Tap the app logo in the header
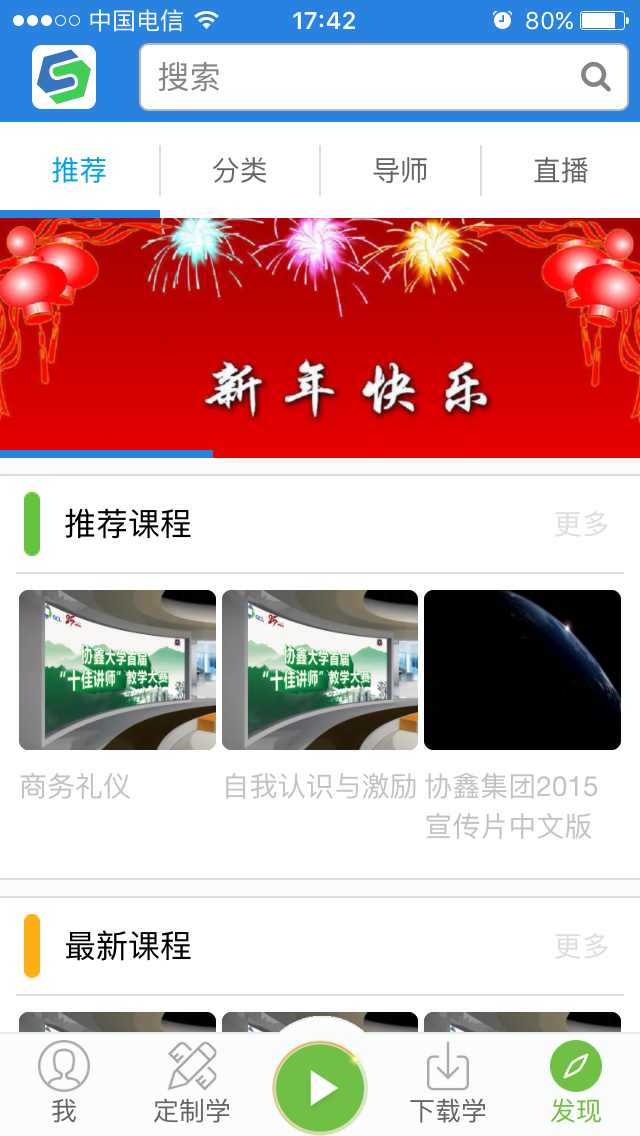 pos(64,77)
